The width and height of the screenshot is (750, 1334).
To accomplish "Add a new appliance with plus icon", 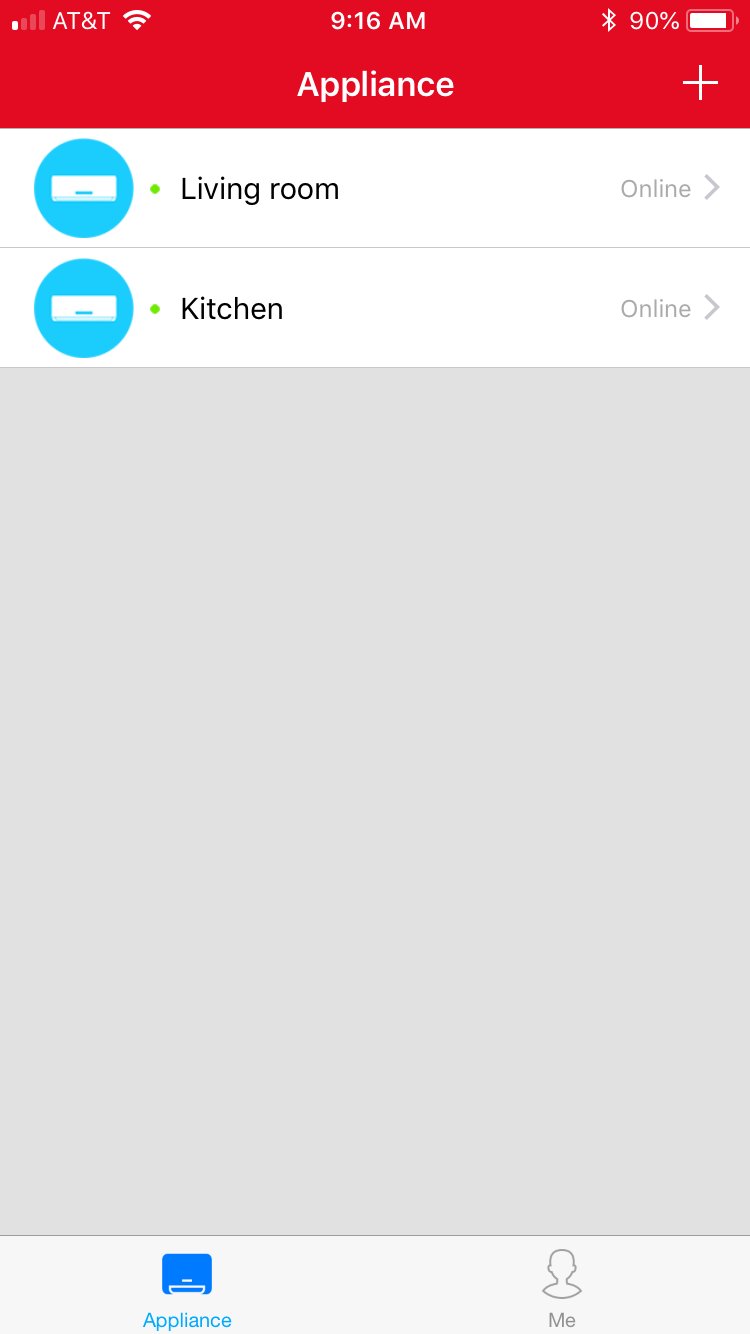I will (x=700, y=84).
